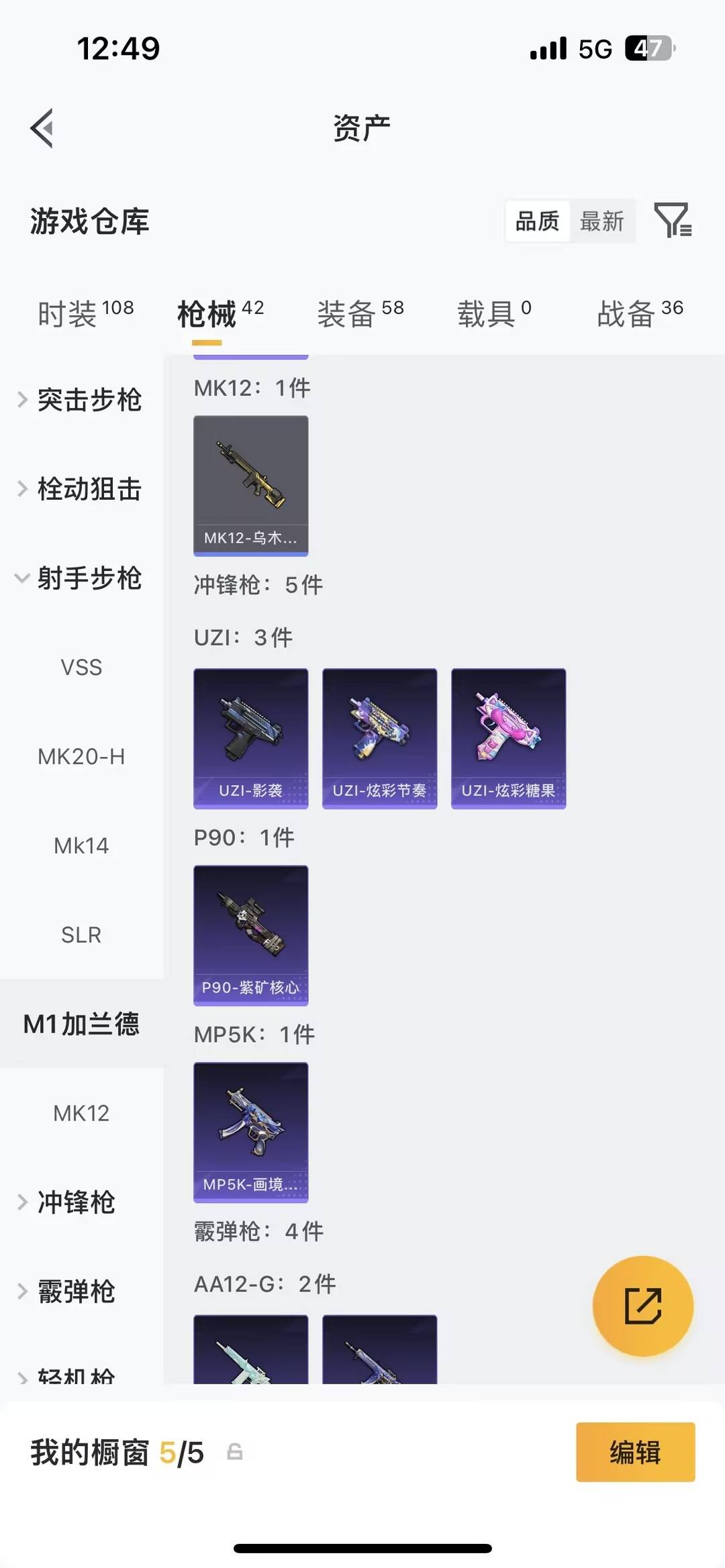This screenshot has height=1568, width=725.
Task: Open the MK12-乌木 skin card
Action: tap(250, 485)
